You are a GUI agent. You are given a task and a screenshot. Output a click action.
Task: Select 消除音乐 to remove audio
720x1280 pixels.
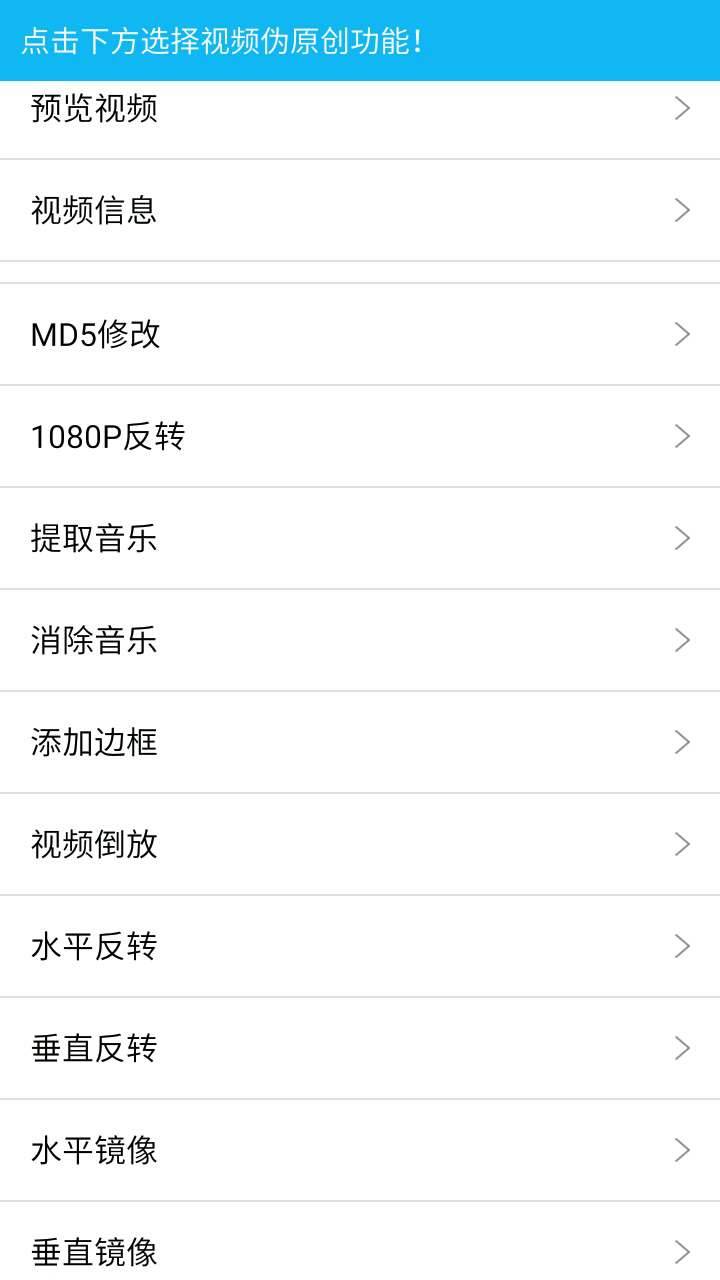pyautogui.click(x=360, y=640)
